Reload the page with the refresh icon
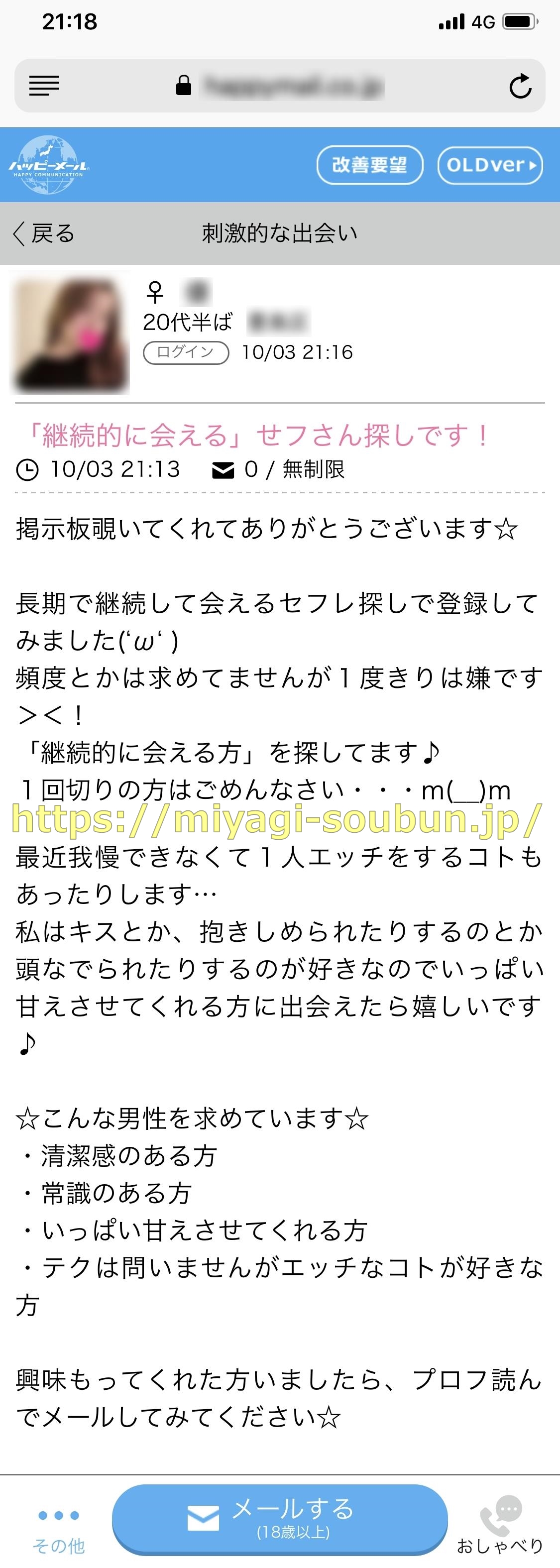The image size is (560, 1568). (x=520, y=86)
